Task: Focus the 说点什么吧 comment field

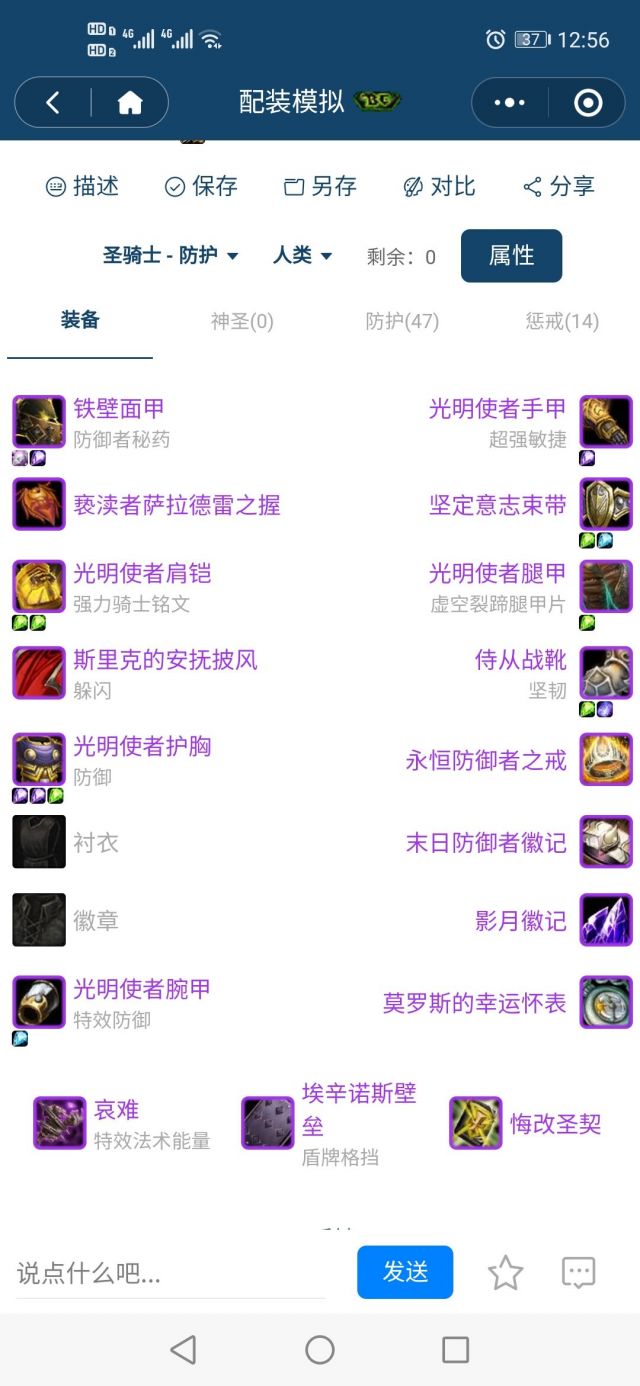Action: click(x=170, y=1273)
